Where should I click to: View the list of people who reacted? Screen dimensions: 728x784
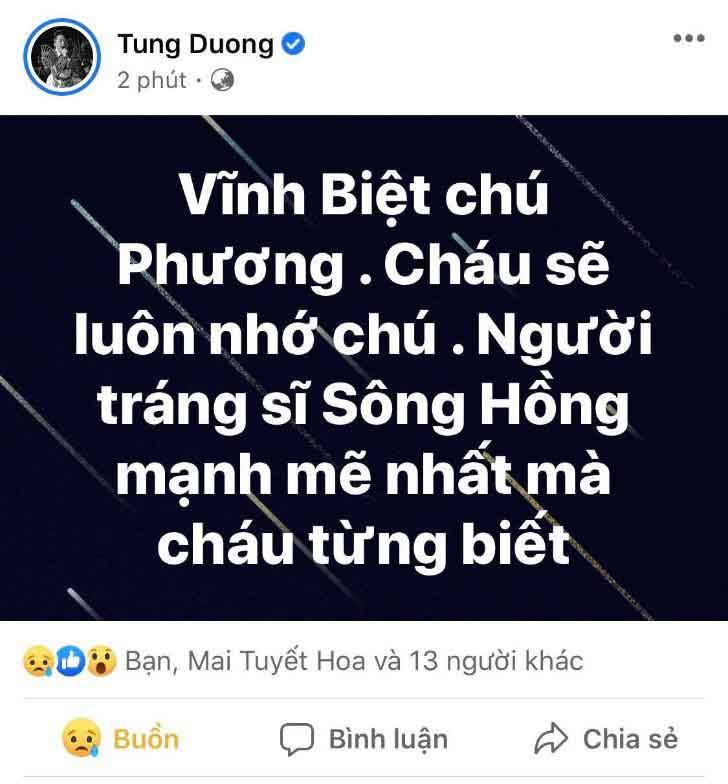tap(354, 661)
